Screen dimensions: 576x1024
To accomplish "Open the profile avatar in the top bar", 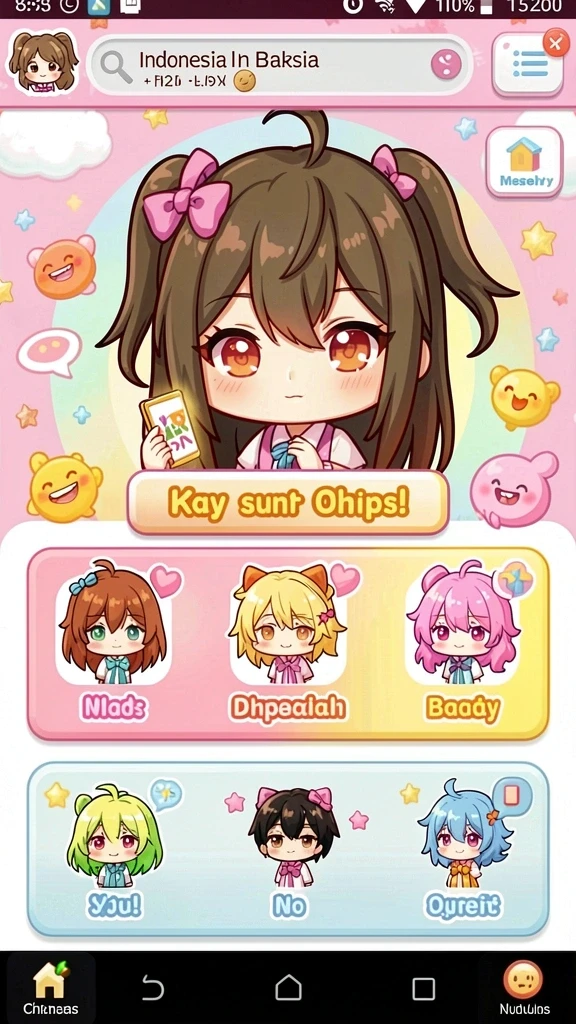I will (43, 62).
